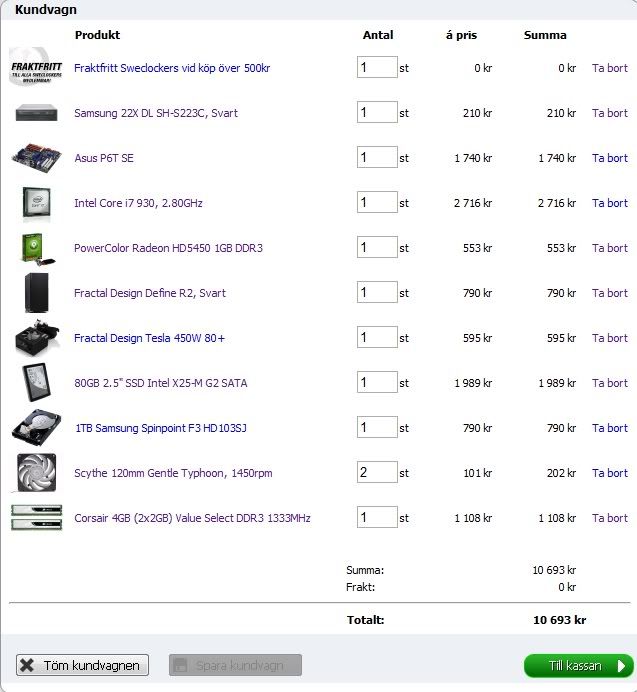Open the Samsung 22X DL SH-S223C product link
The width and height of the screenshot is (637, 692).
point(155,113)
